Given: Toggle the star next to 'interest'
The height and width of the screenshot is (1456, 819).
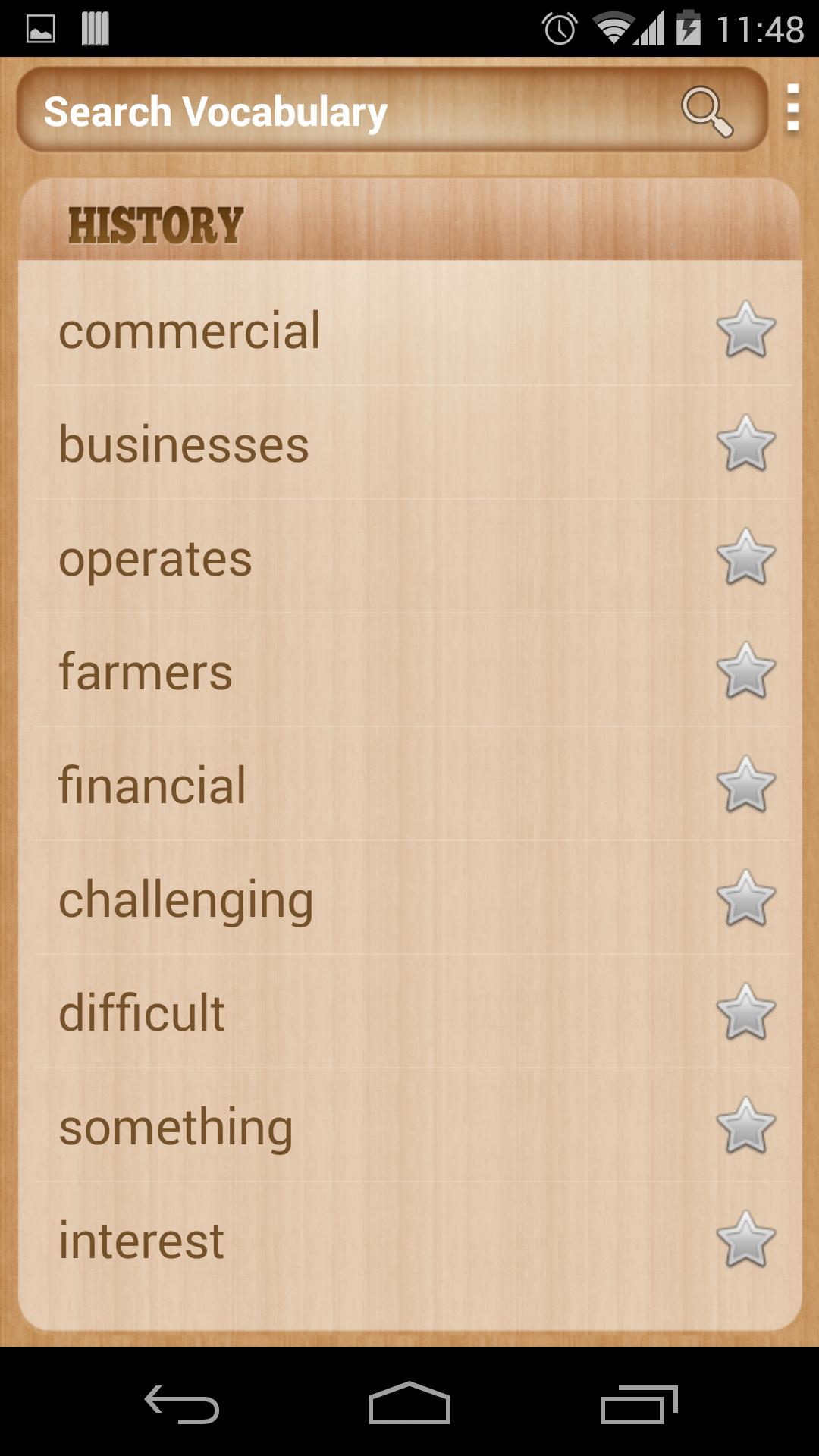Looking at the screenshot, I should pyautogui.click(x=746, y=1240).
